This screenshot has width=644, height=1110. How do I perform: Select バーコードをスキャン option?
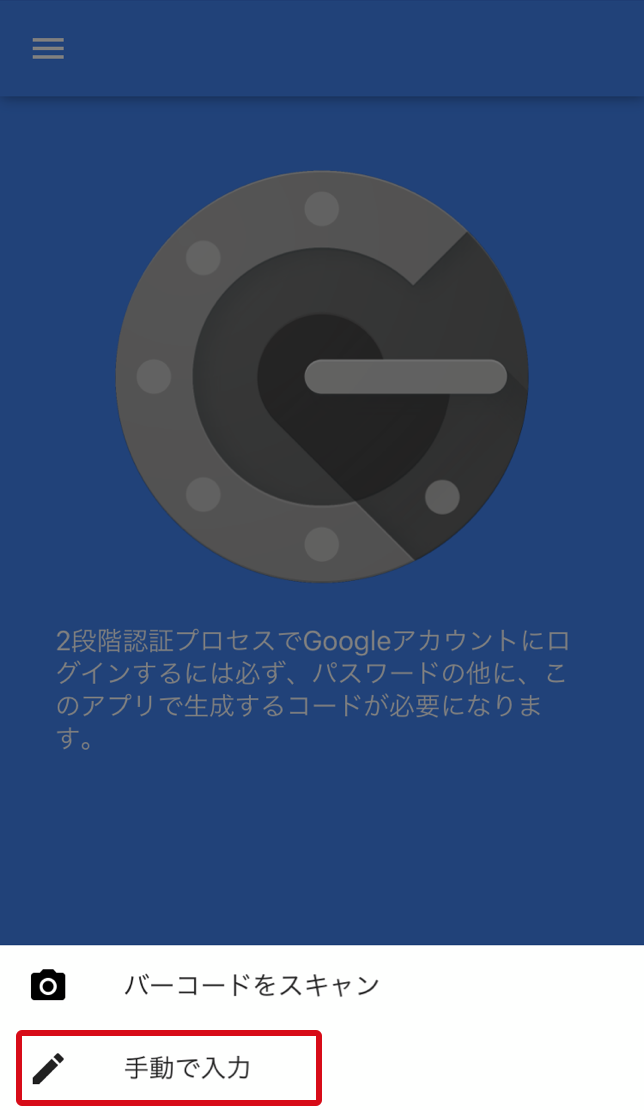point(251,985)
